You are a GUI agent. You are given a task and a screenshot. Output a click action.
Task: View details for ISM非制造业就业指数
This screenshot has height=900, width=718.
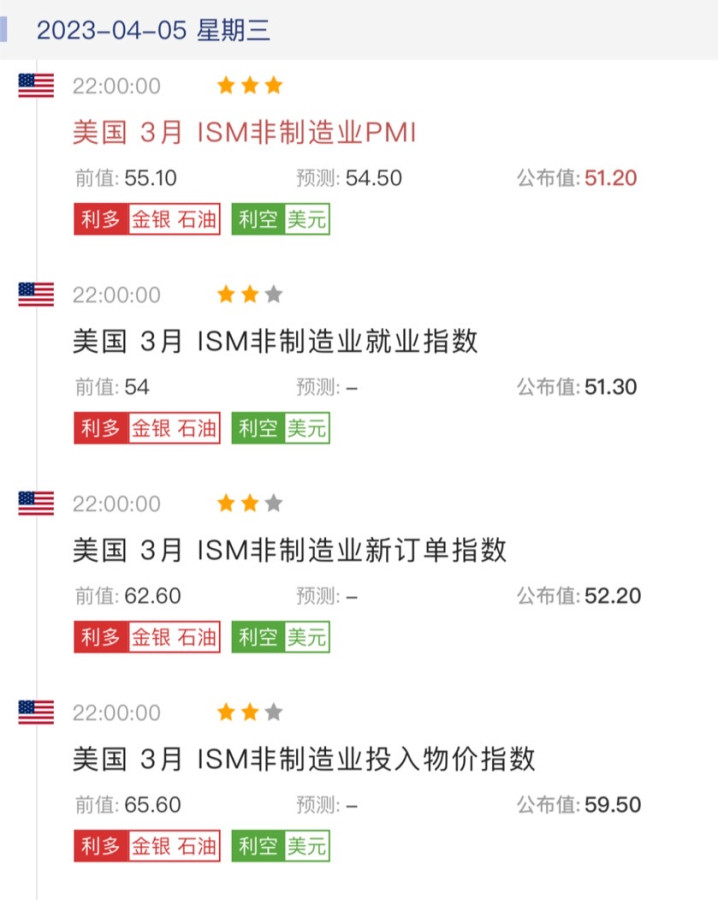(276, 342)
